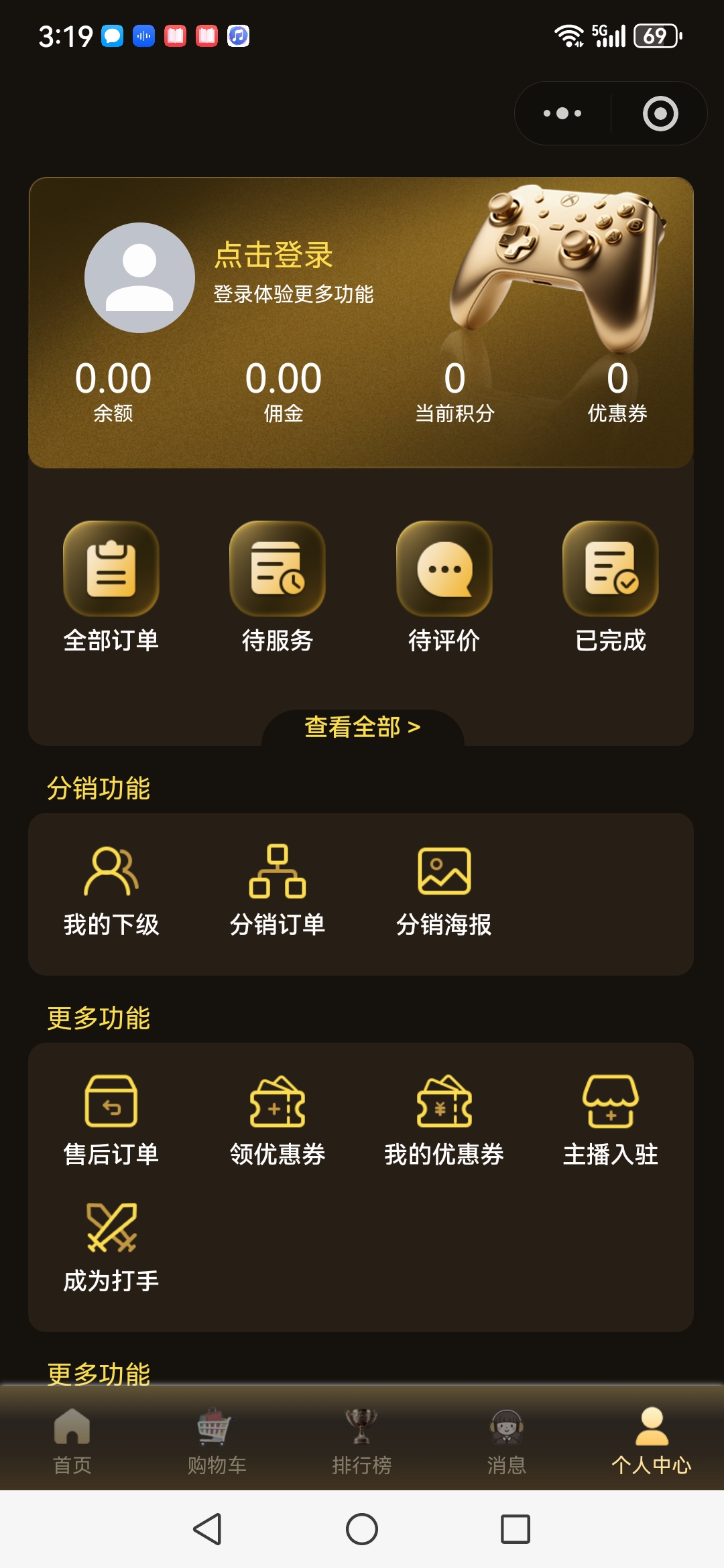Open 我的下级 page
The image size is (724, 1568).
coord(111,891)
